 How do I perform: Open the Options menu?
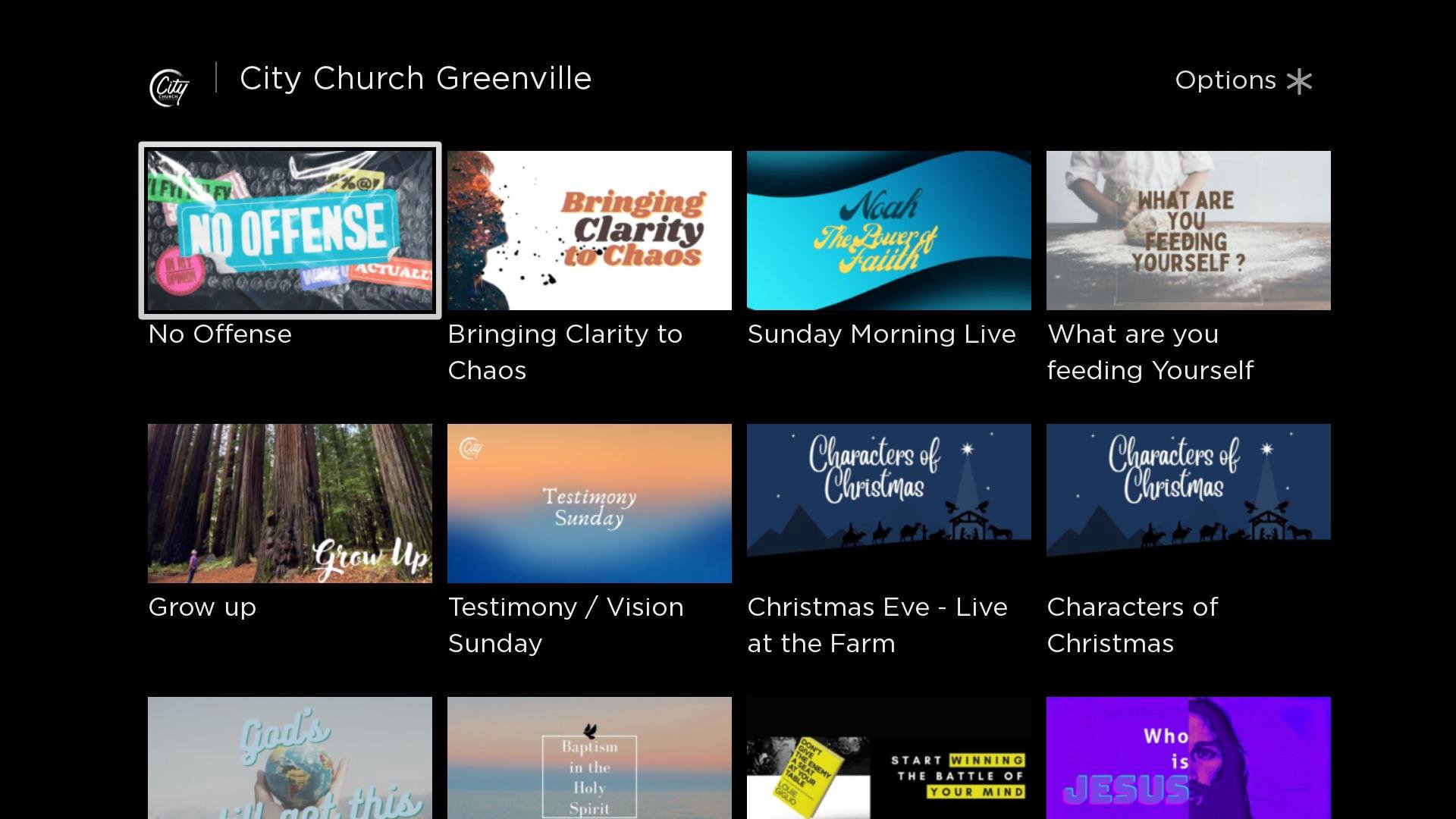tap(1243, 80)
